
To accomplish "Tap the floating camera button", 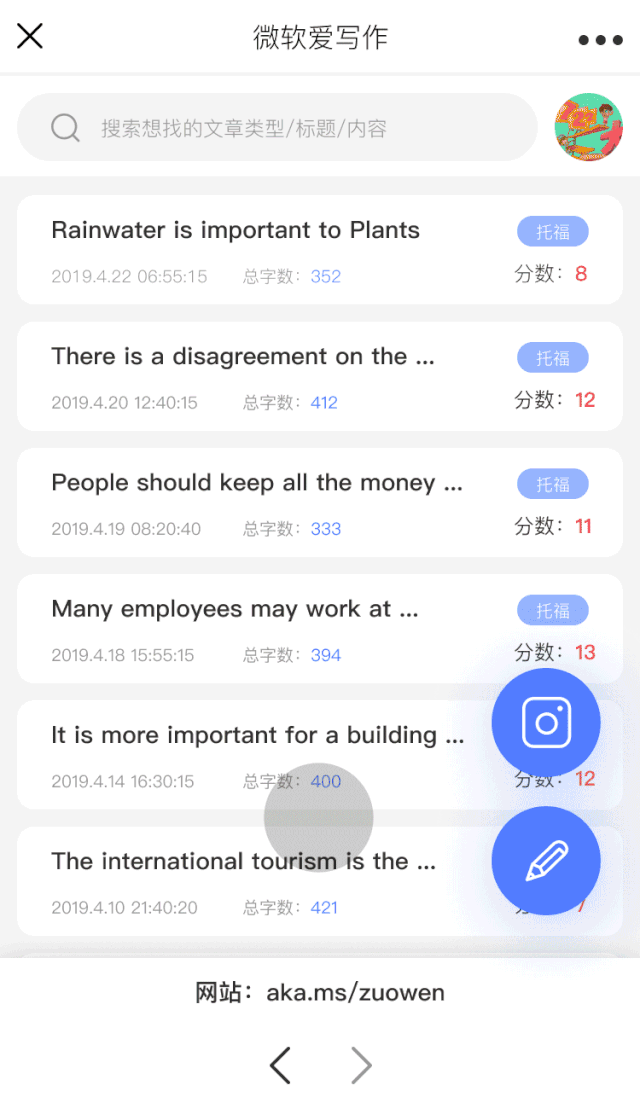I will point(546,723).
